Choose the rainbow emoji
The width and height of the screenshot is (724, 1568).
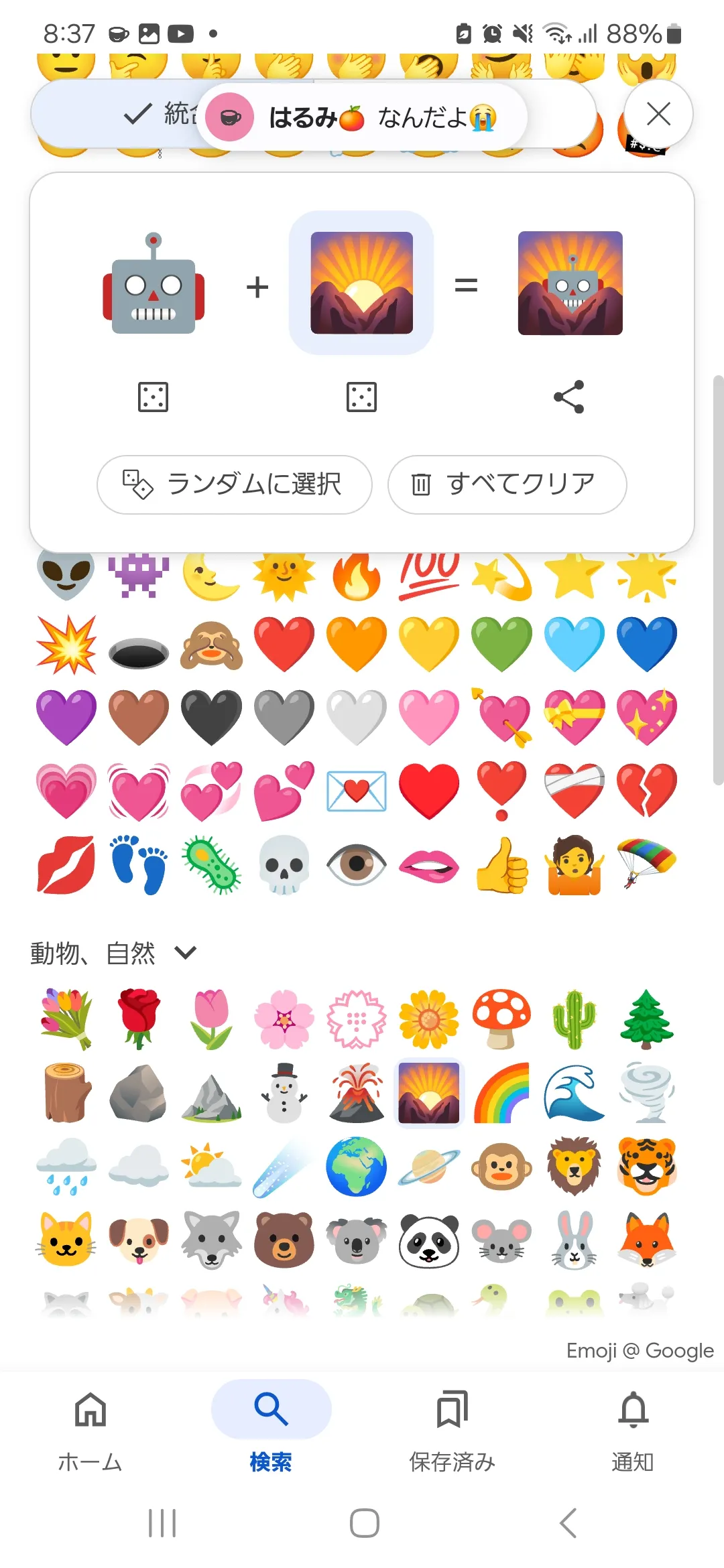501,1092
